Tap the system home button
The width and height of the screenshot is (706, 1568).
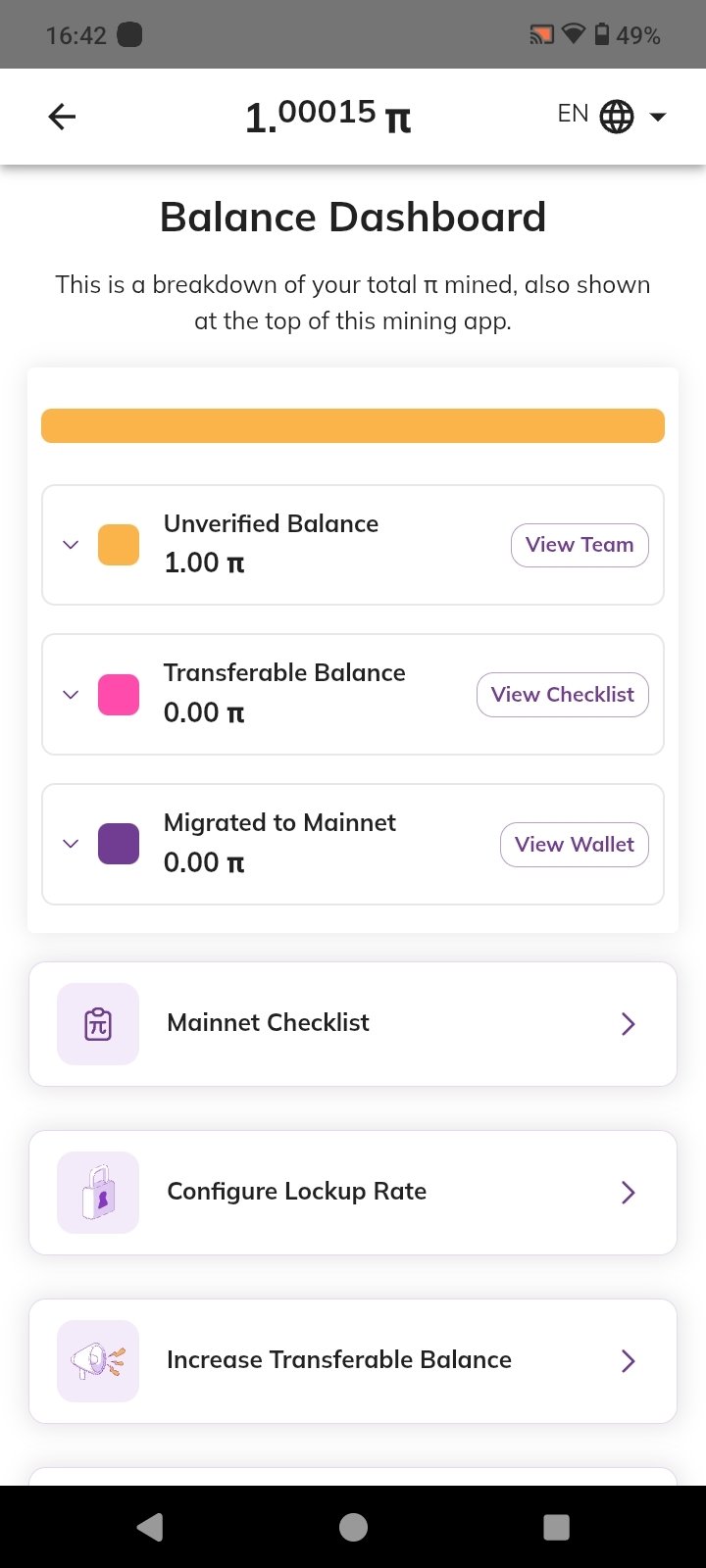353,1527
